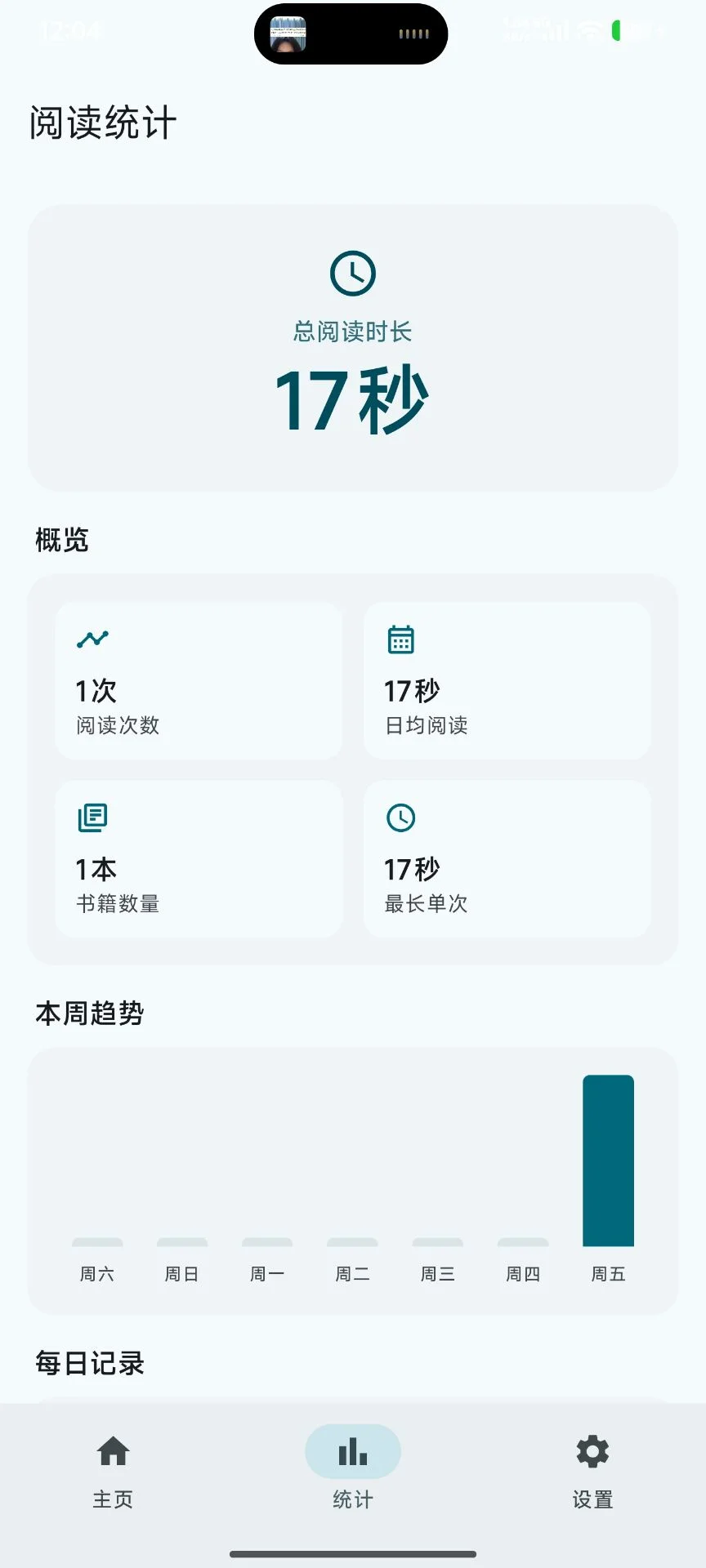Tap the book stack icon in 书籍数量 card
This screenshot has height=1568, width=706.
click(92, 817)
